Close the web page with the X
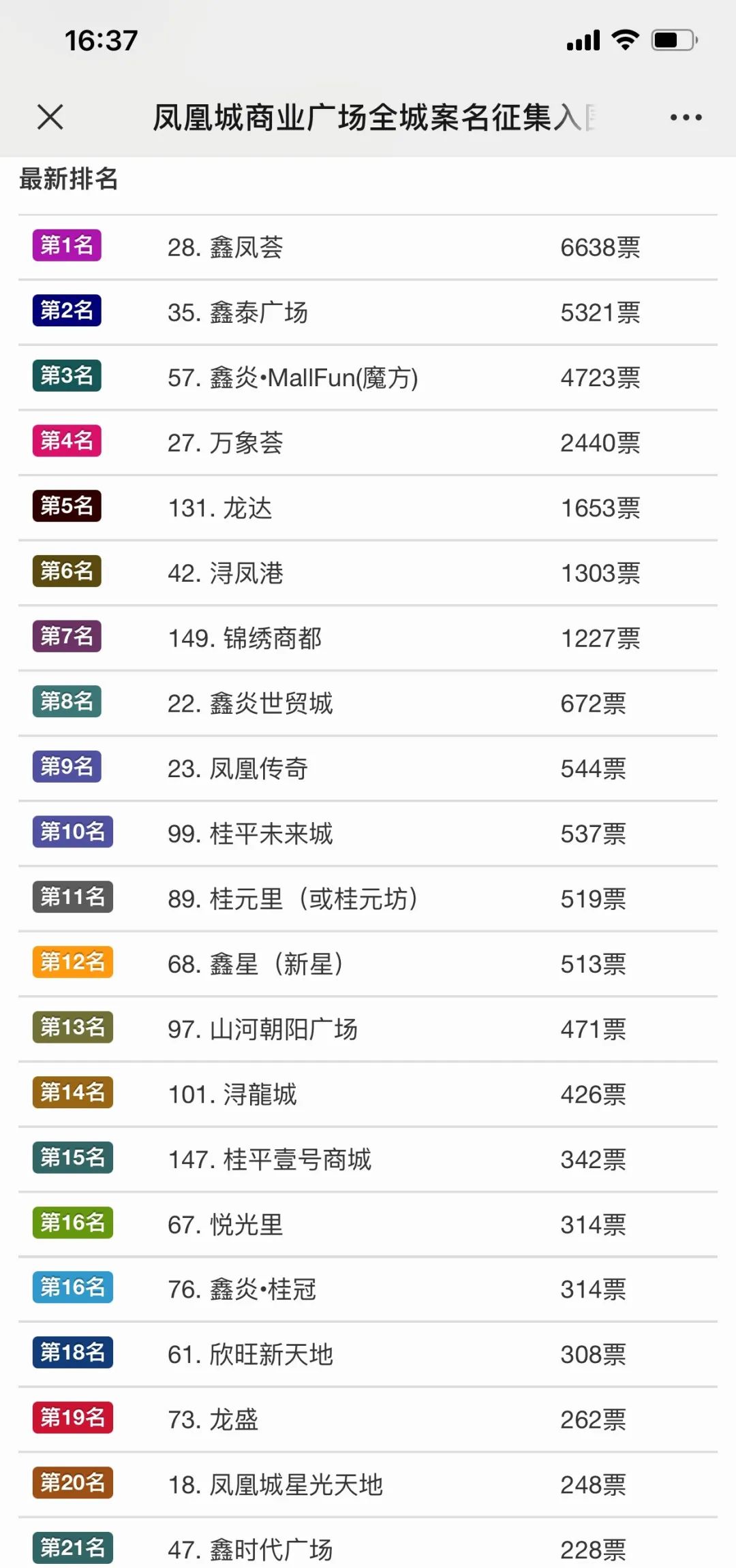The height and width of the screenshot is (1568, 736). [50, 117]
